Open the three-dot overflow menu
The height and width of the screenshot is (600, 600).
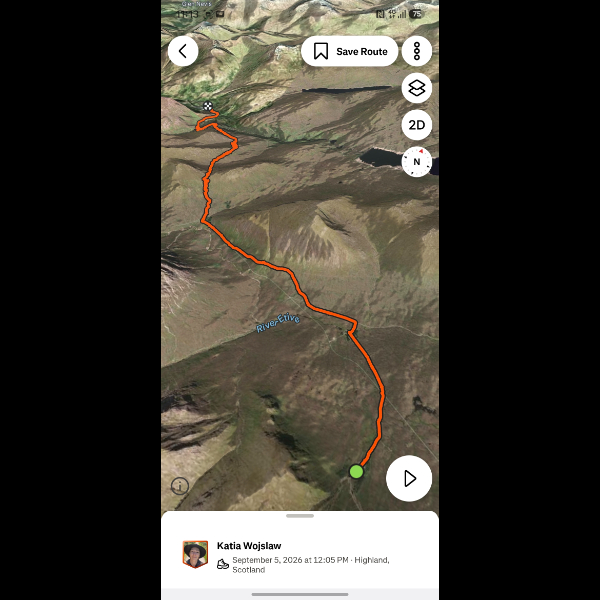pos(417,51)
